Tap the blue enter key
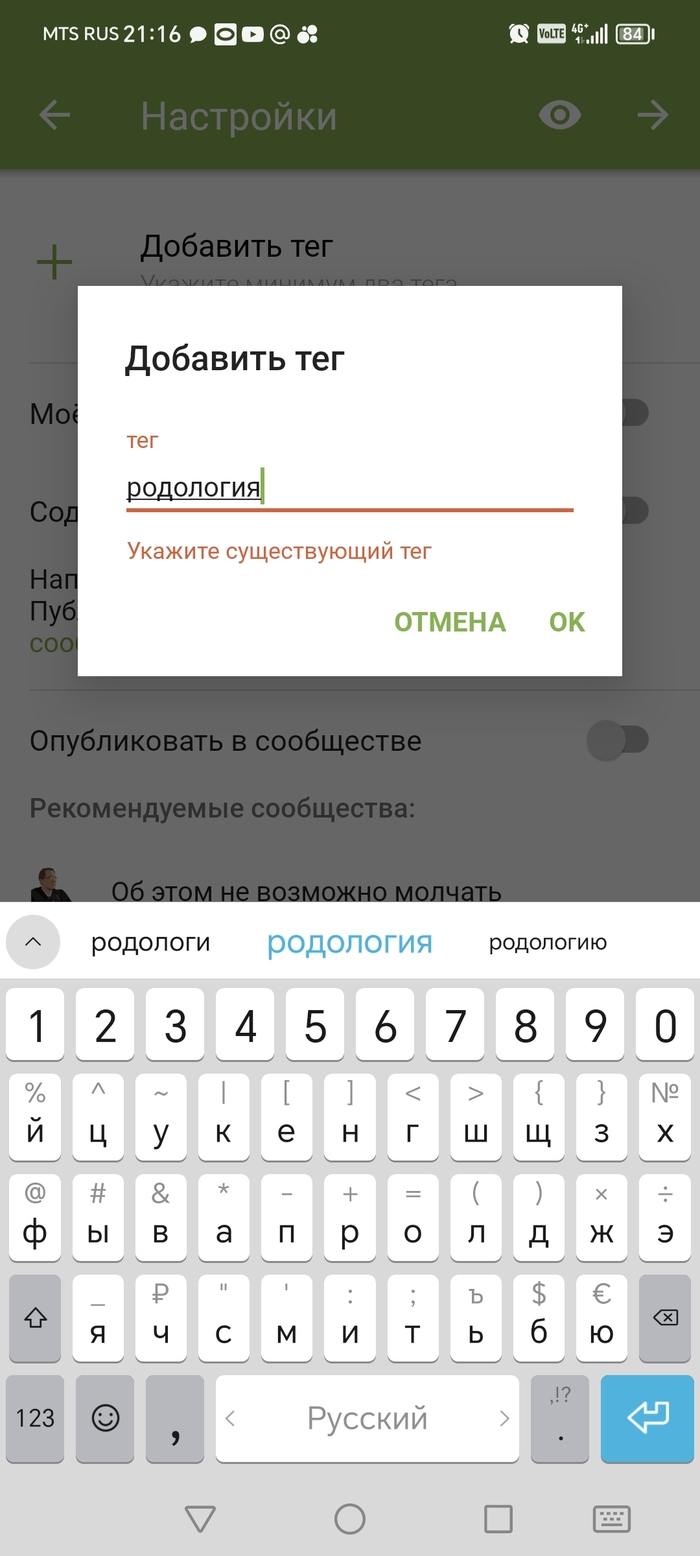 647,1418
